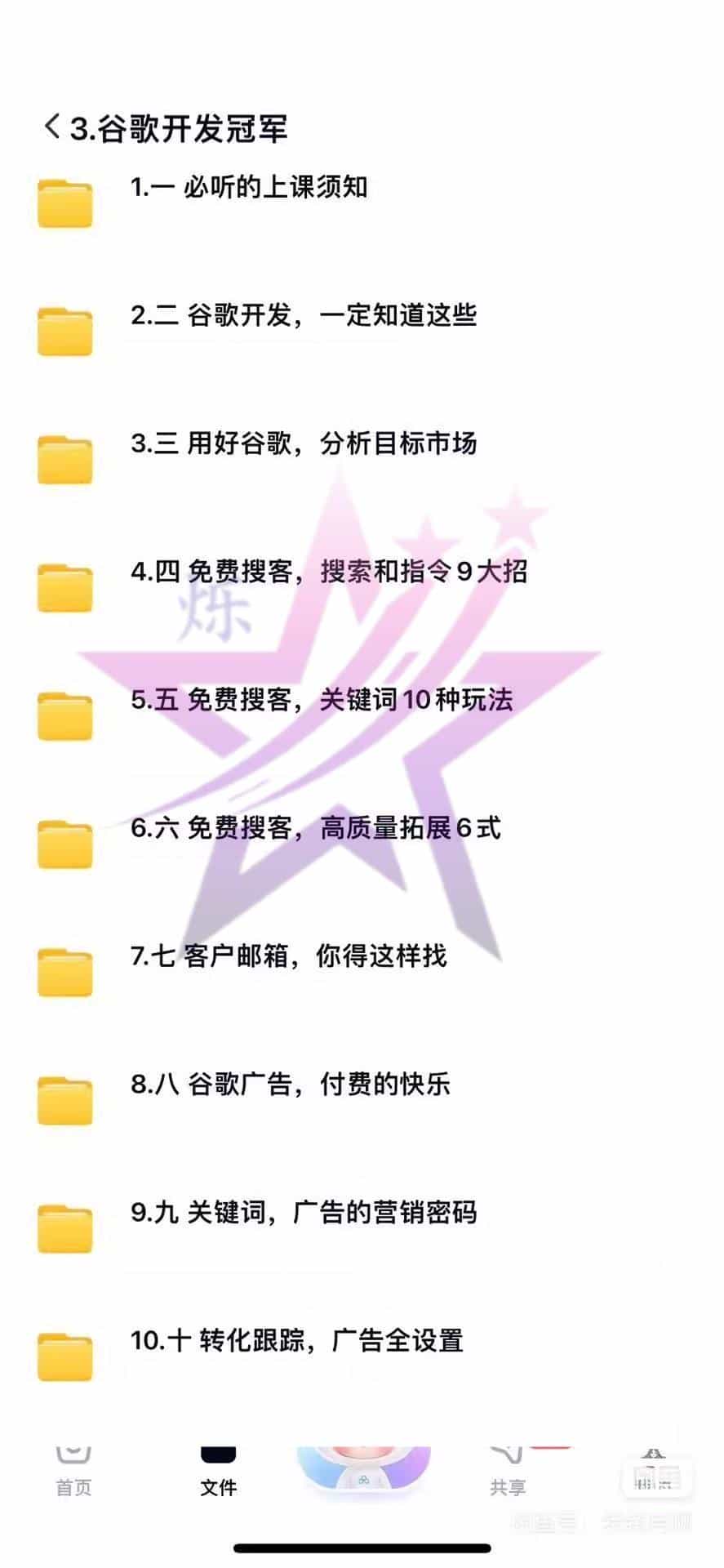Open folder 10.十 转化跟踪，广告全设置
Screen dimensions: 724x1568
pyautogui.click(x=296, y=1342)
